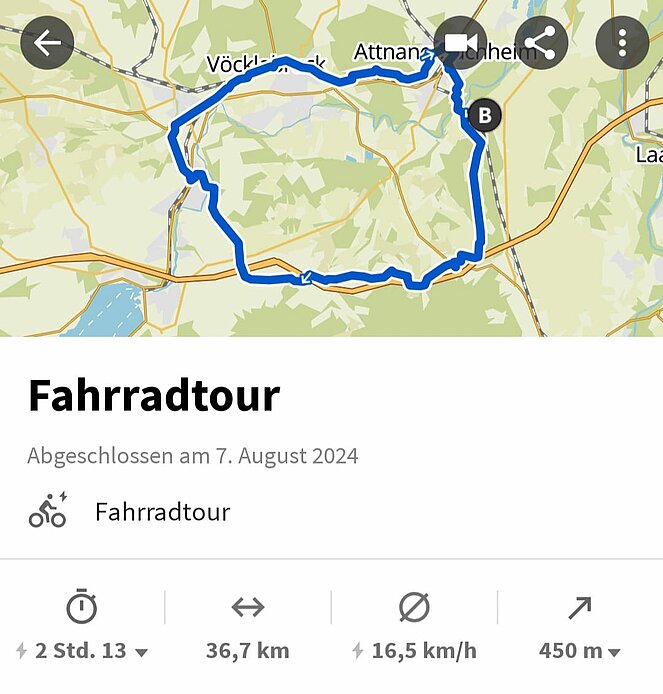Viewport: 663px width, 694px height.
Task: Go back using the arrow button
Action: pos(47,43)
